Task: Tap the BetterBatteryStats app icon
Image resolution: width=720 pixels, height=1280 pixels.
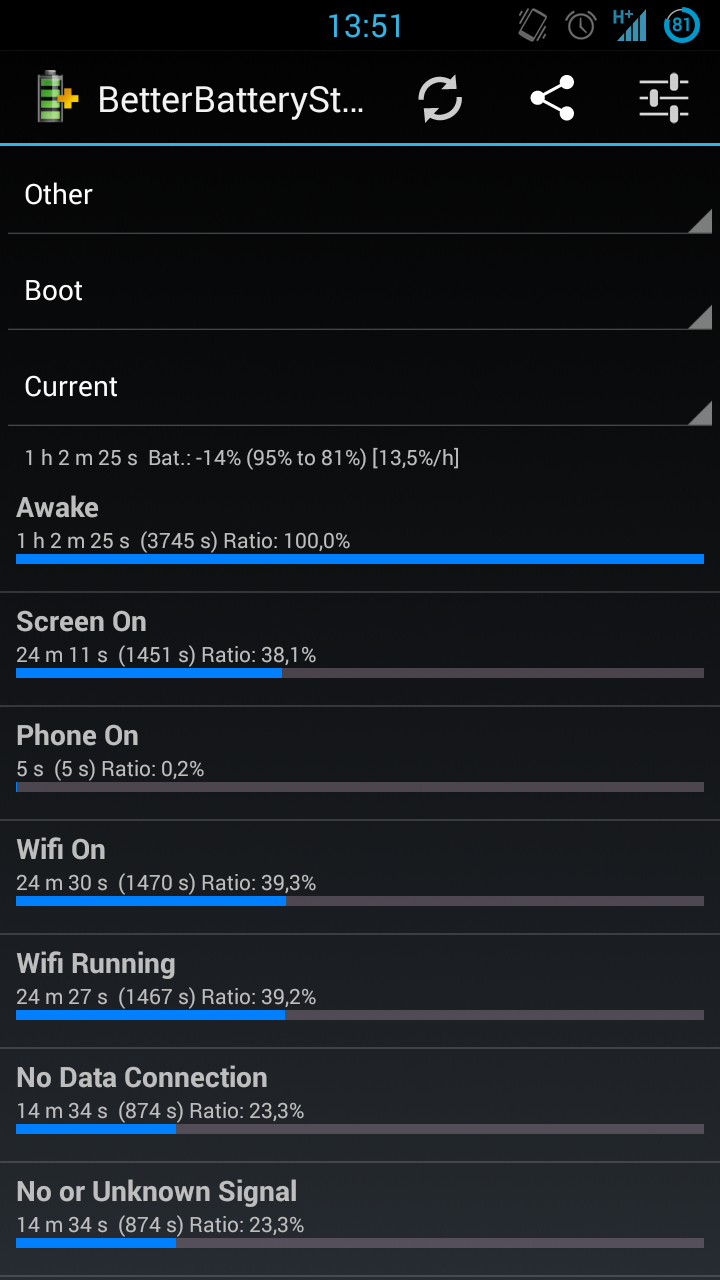Action: (x=56, y=98)
